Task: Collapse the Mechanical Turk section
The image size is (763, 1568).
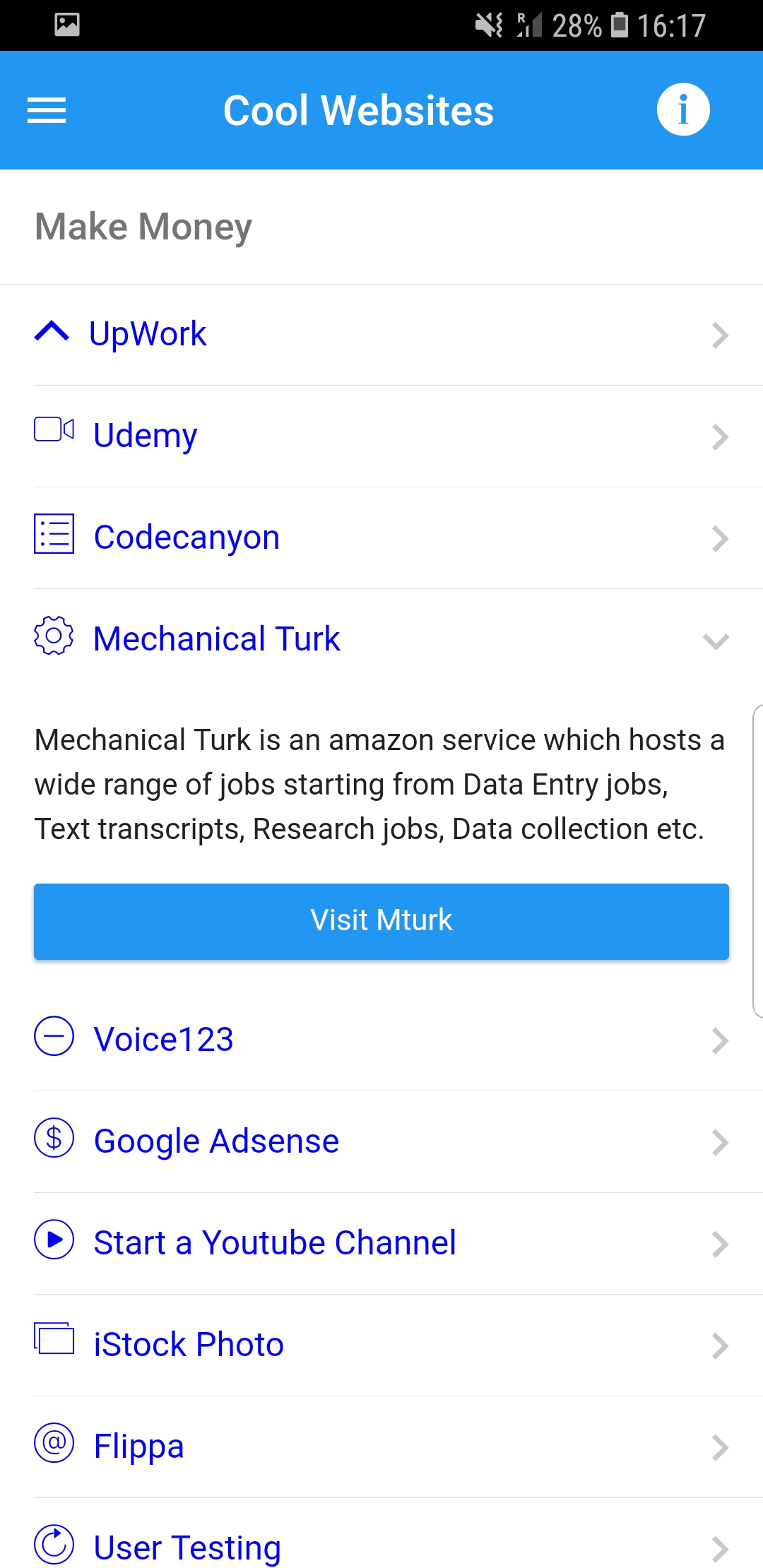Action: [x=381, y=640]
